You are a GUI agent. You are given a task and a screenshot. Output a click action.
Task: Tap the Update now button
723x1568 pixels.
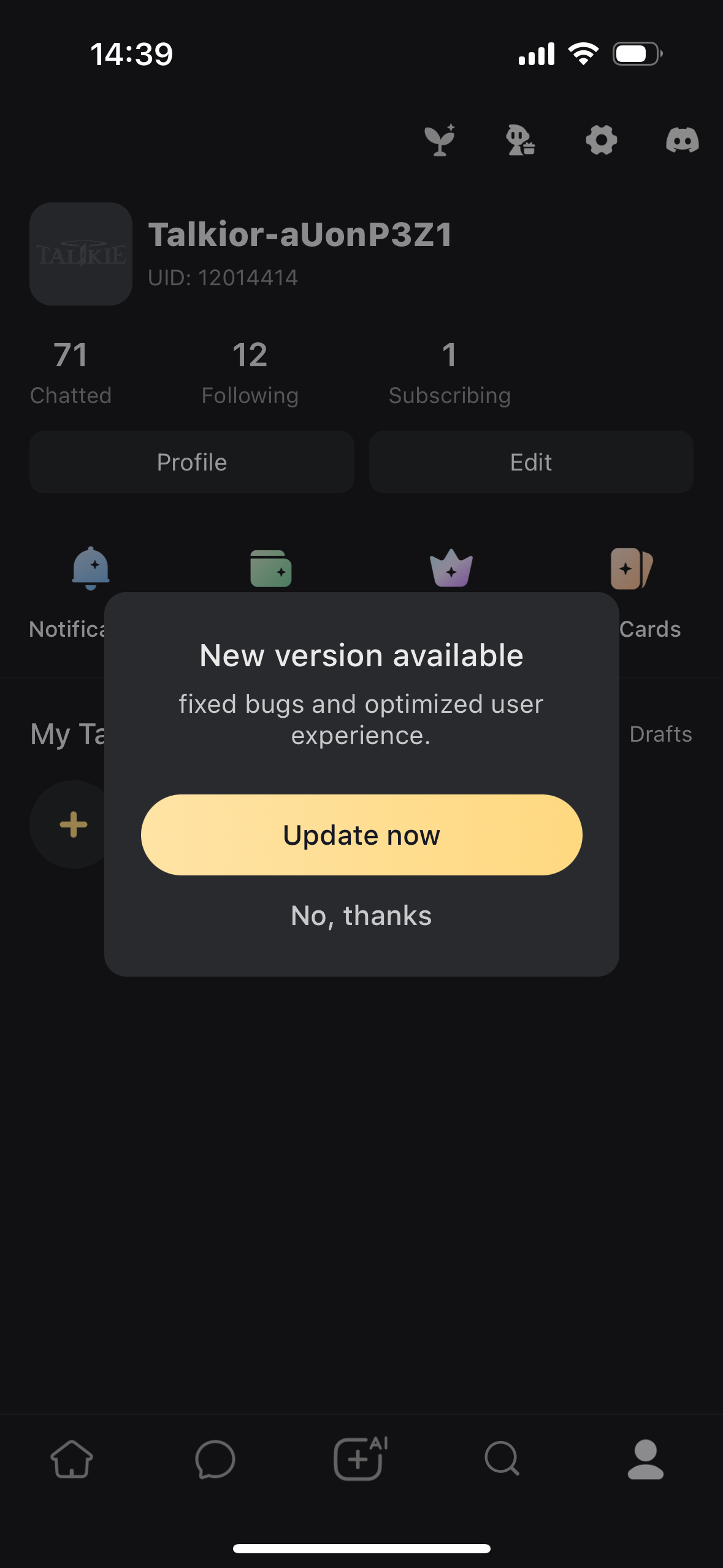point(361,834)
